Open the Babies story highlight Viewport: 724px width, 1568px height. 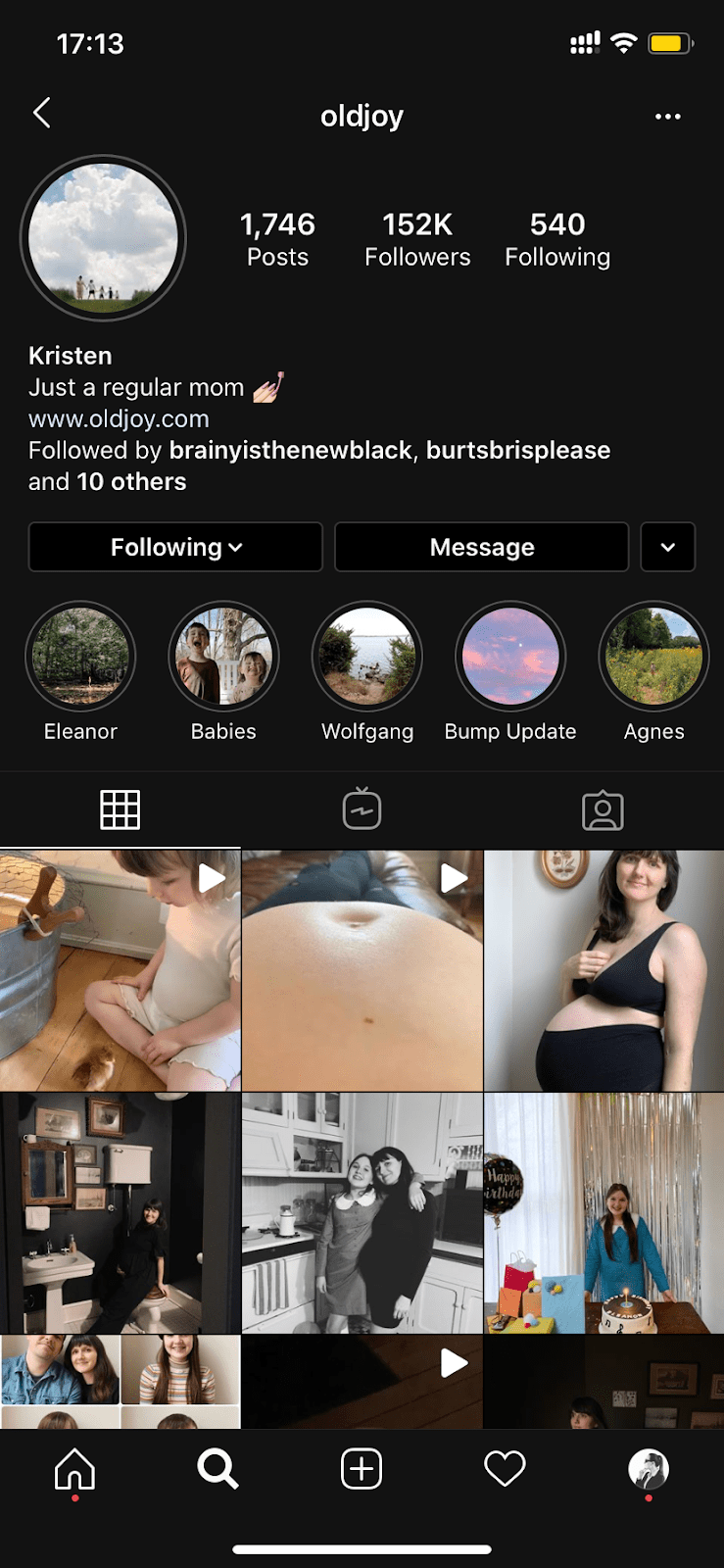(x=223, y=657)
